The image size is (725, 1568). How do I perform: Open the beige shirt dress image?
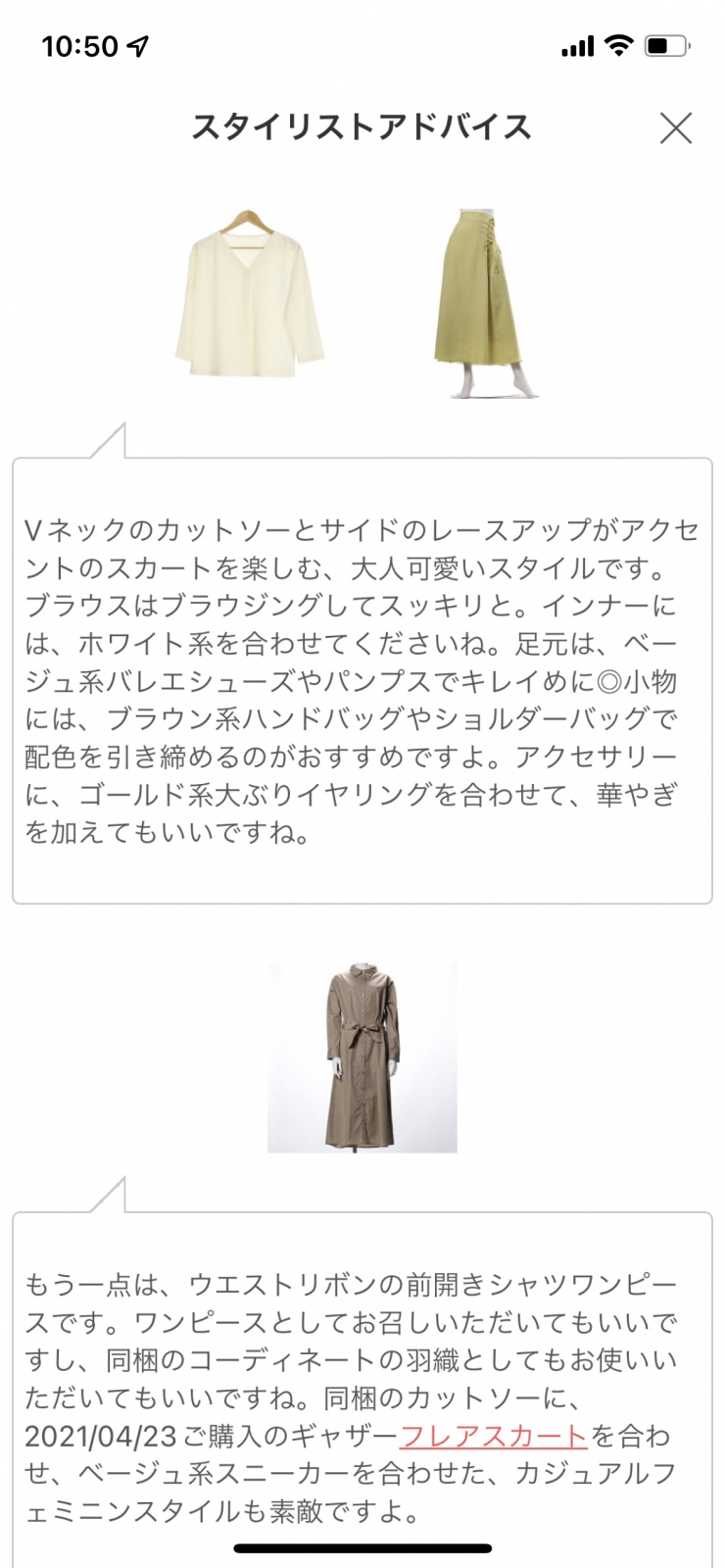362,1057
